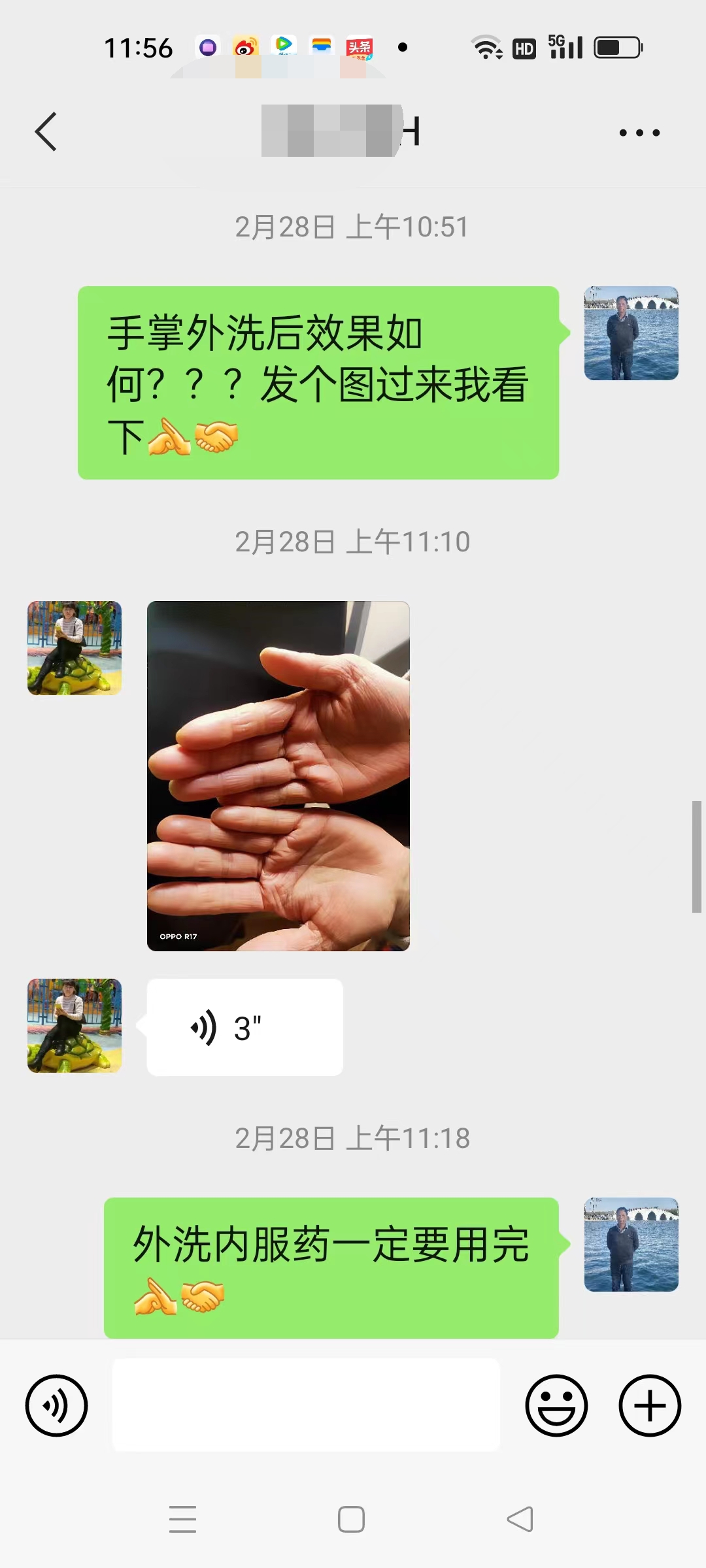Open the contact's avatar beside the photo
This screenshot has width=706, height=1568.
coord(75,648)
